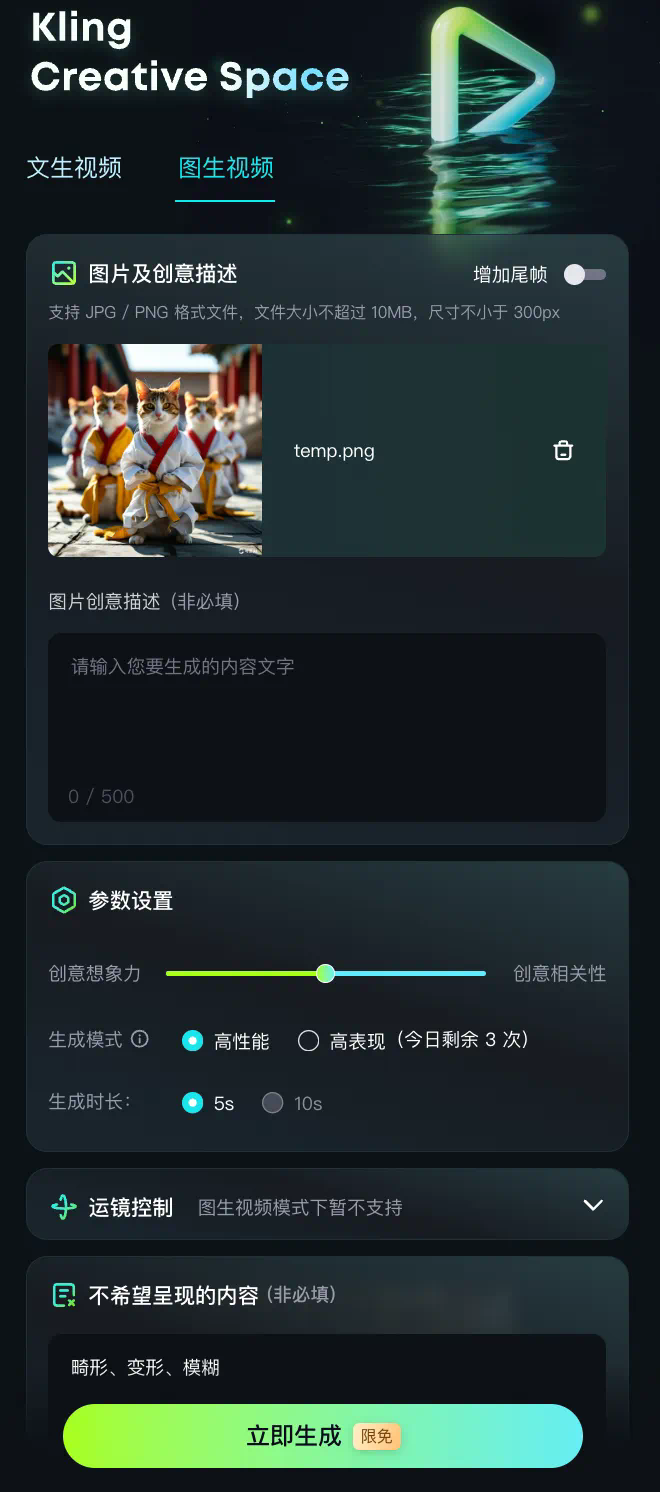Open the uploaded cat image thumbnail
The height and width of the screenshot is (1492, 660).
click(155, 450)
